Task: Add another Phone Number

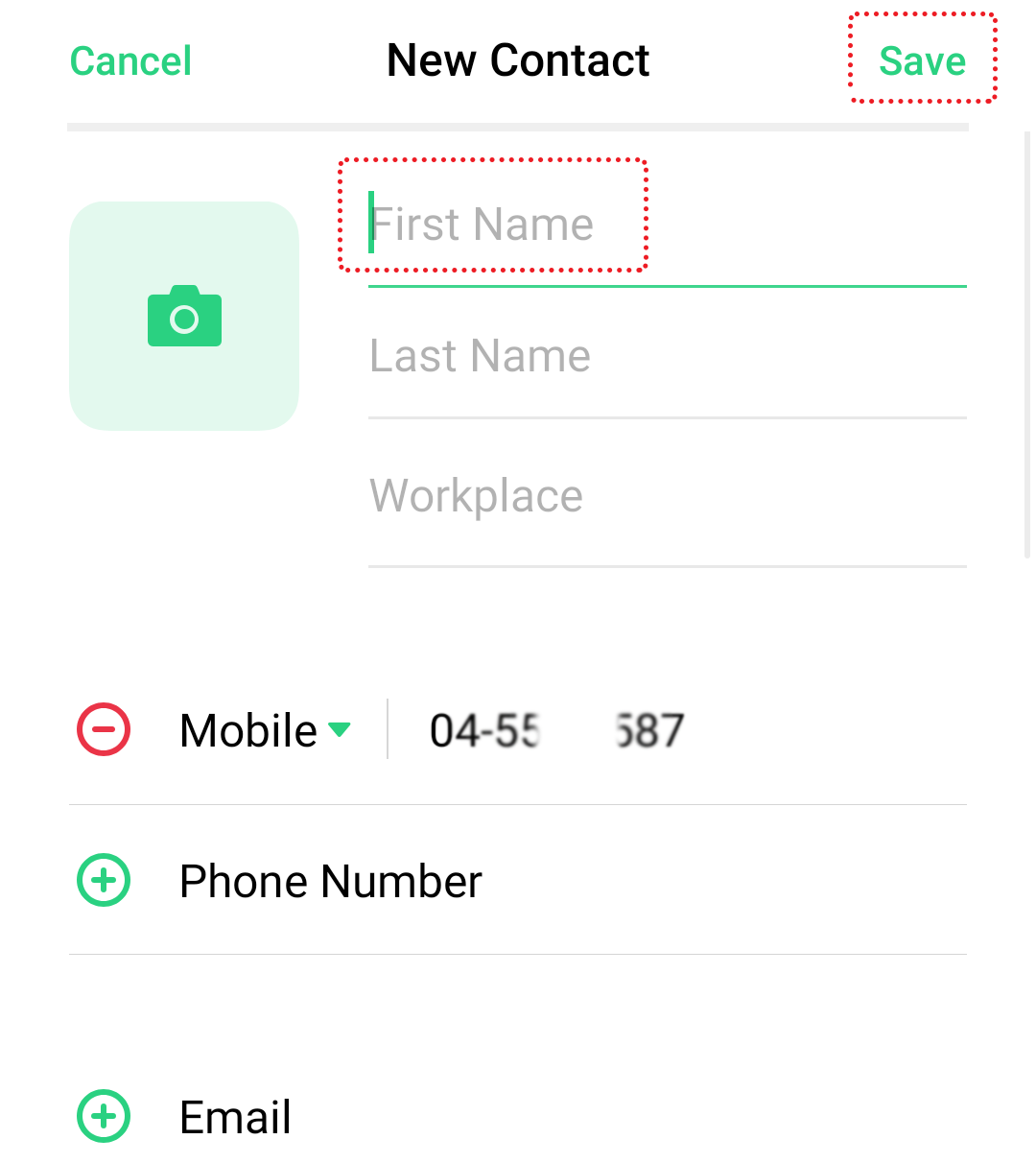Action: coord(104,880)
